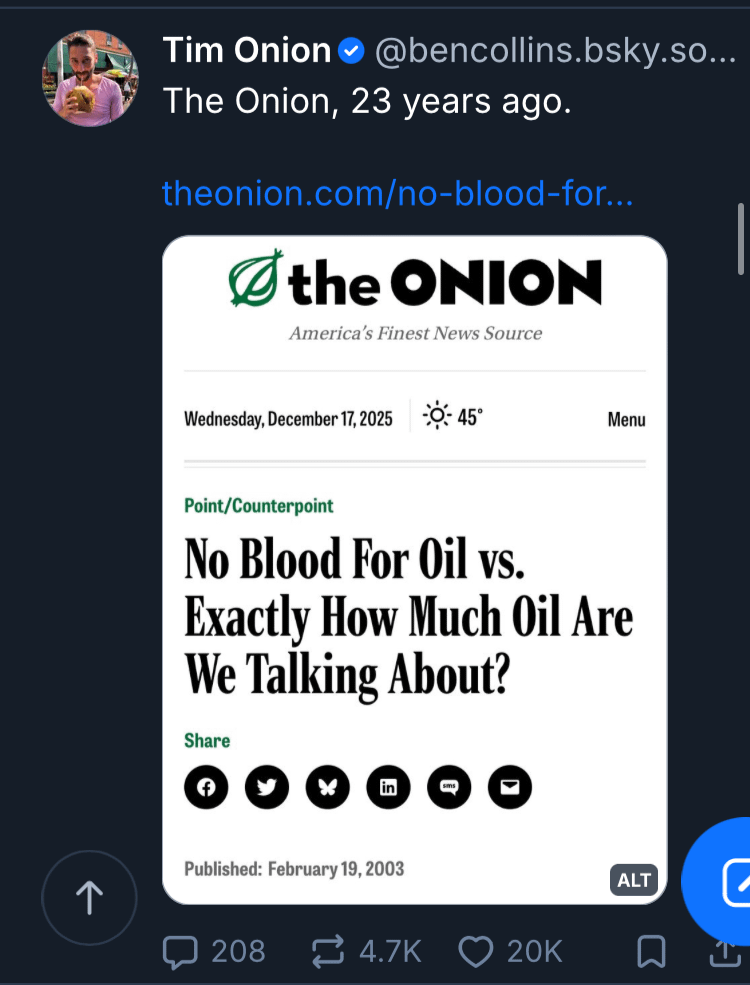Open the theonion.com article link
The height and width of the screenshot is (985, 750).
[x=397, y=192]
